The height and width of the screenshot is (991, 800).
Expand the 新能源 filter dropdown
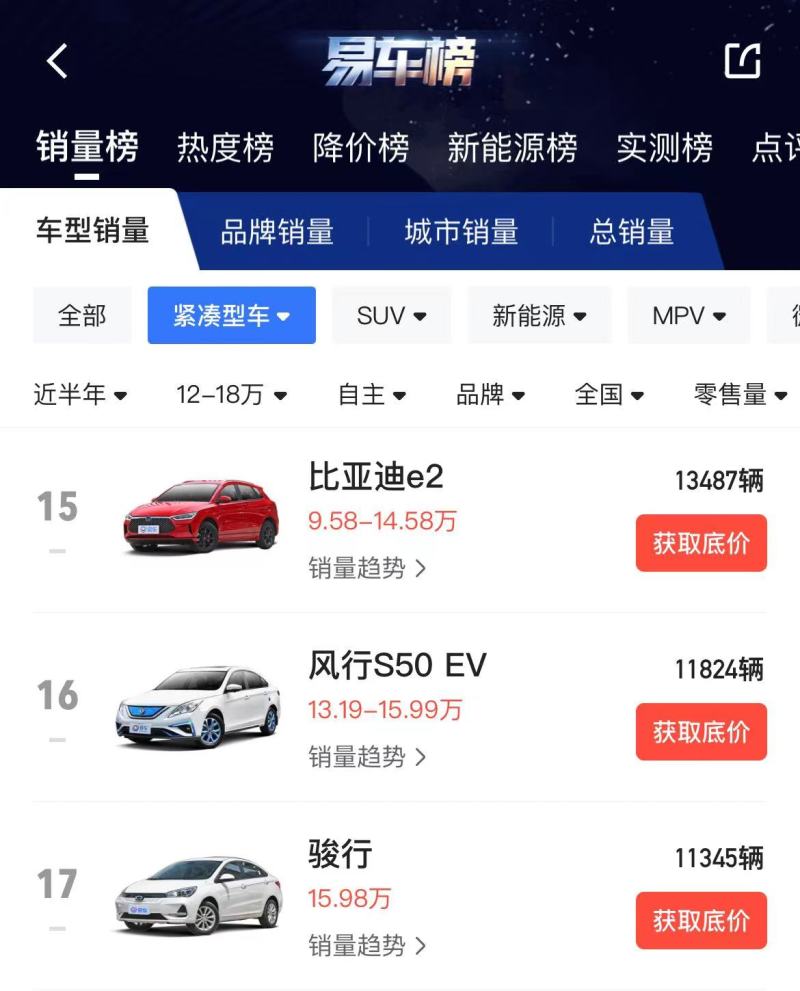pyautogui.click(x=538, y=314)
